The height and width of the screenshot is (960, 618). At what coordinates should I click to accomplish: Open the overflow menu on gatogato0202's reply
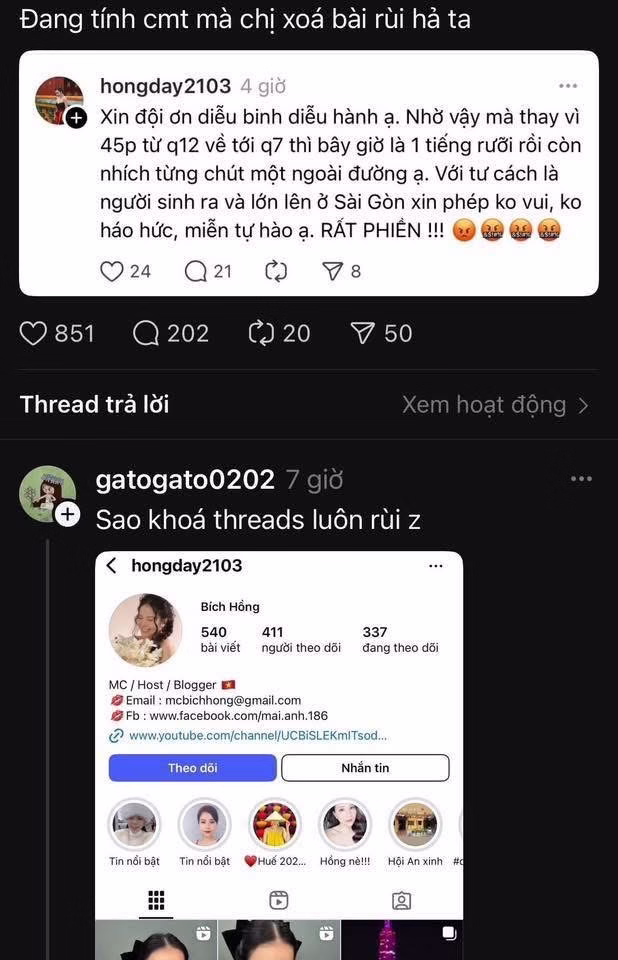pyautogui.click(x=581, y=479)
